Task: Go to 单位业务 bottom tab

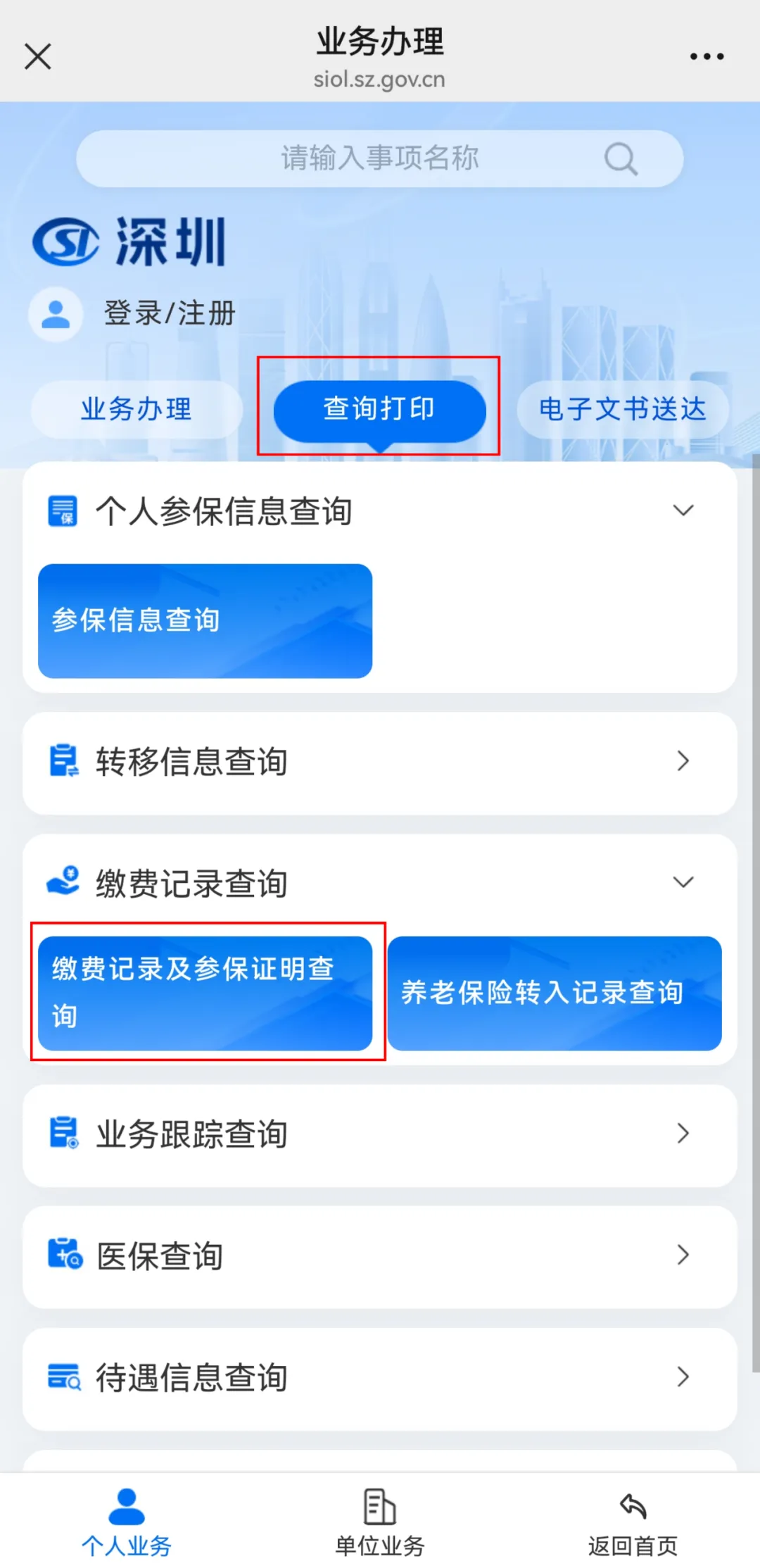Action: click(380, 1522)
